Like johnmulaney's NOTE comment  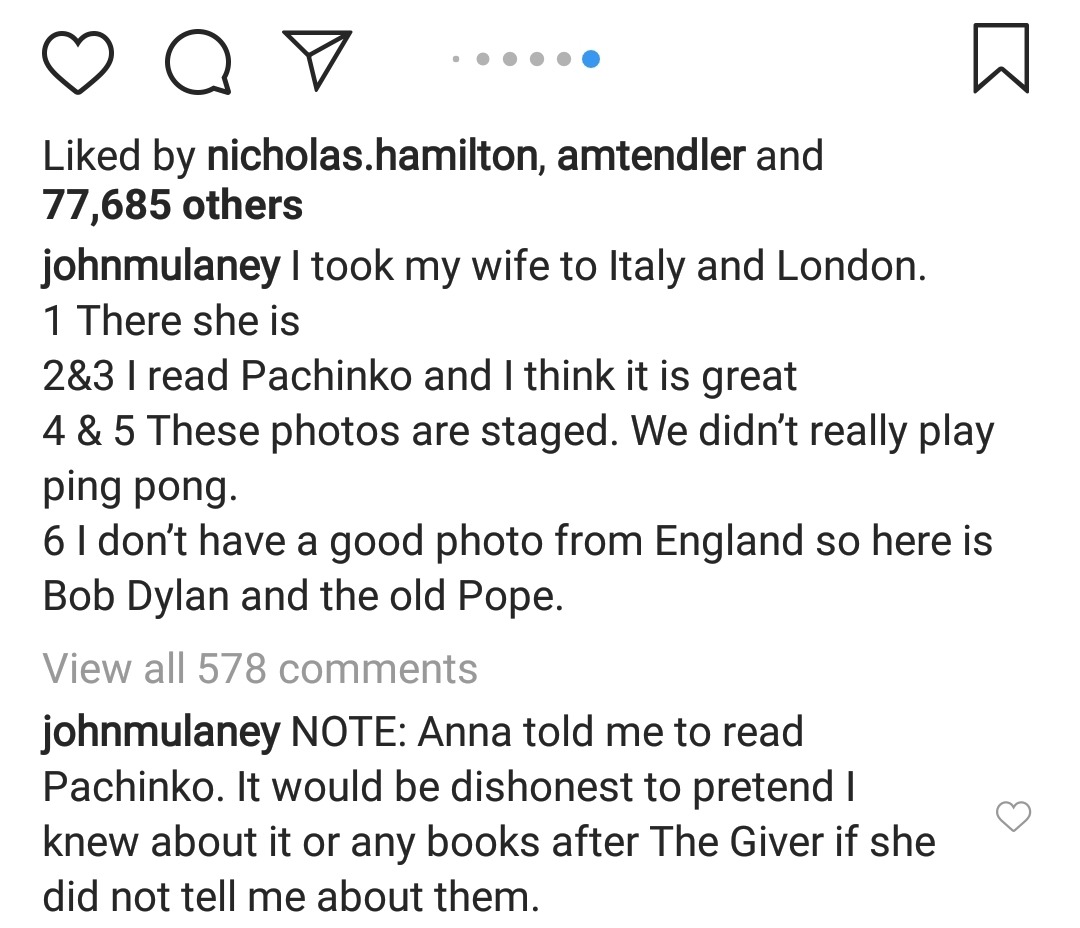tap(1014, 817)
